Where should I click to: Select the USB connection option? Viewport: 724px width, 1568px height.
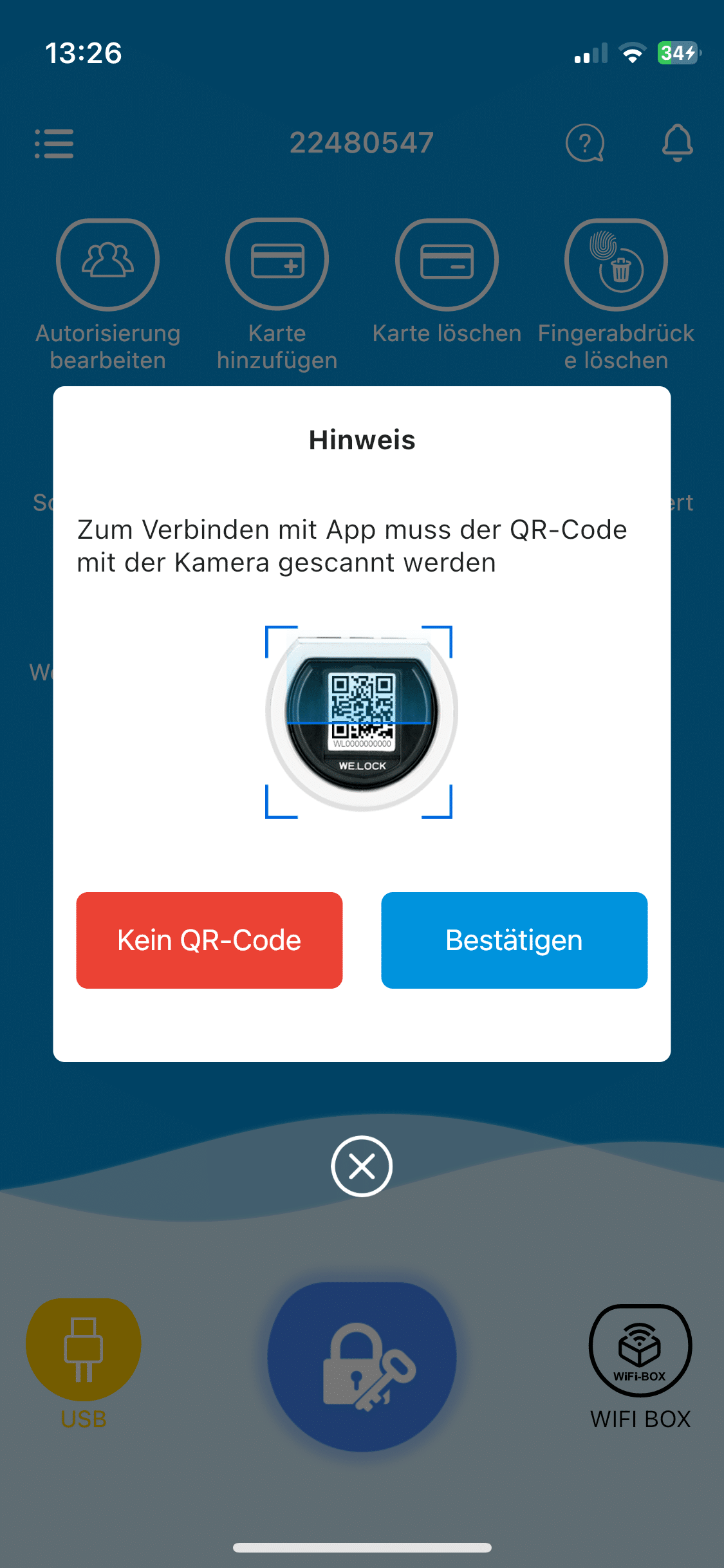84,1349
